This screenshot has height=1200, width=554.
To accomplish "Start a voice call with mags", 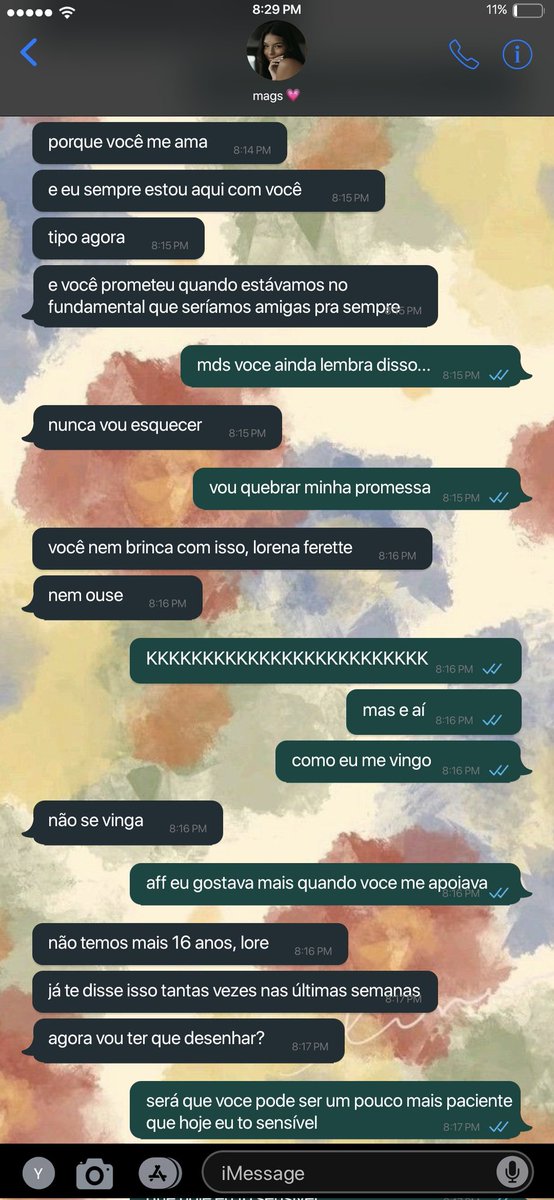I will coord(464,54).
